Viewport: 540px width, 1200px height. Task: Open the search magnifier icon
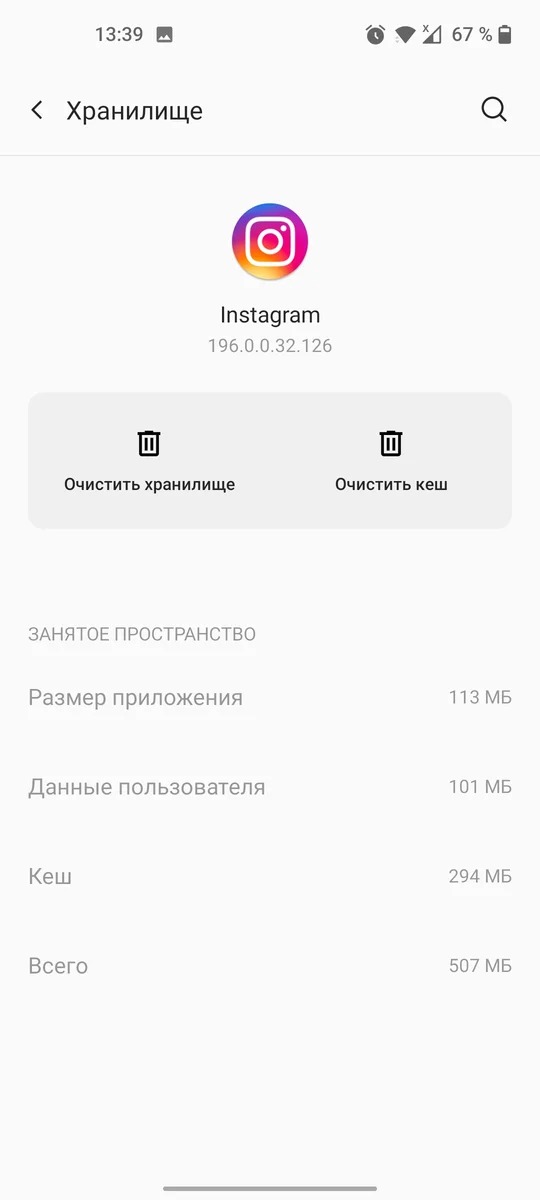point(494,110)
